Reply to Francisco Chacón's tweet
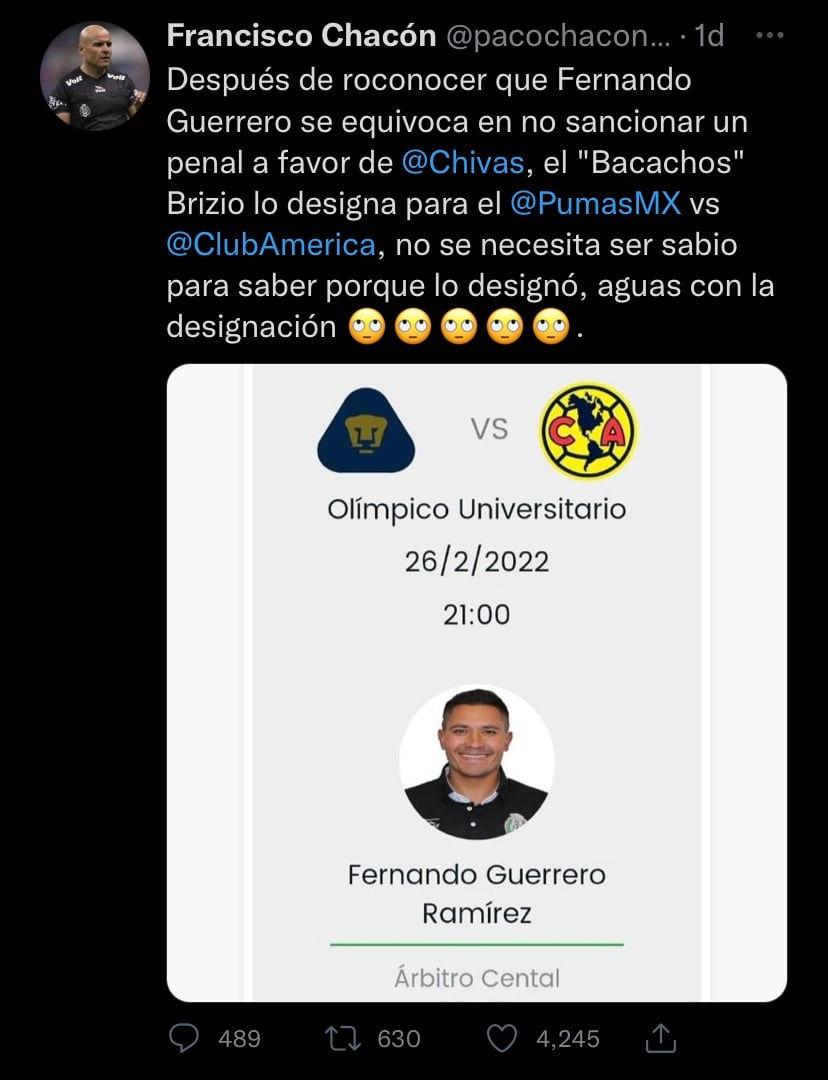Screen dimensions: 828x1080 point(183,1038)
